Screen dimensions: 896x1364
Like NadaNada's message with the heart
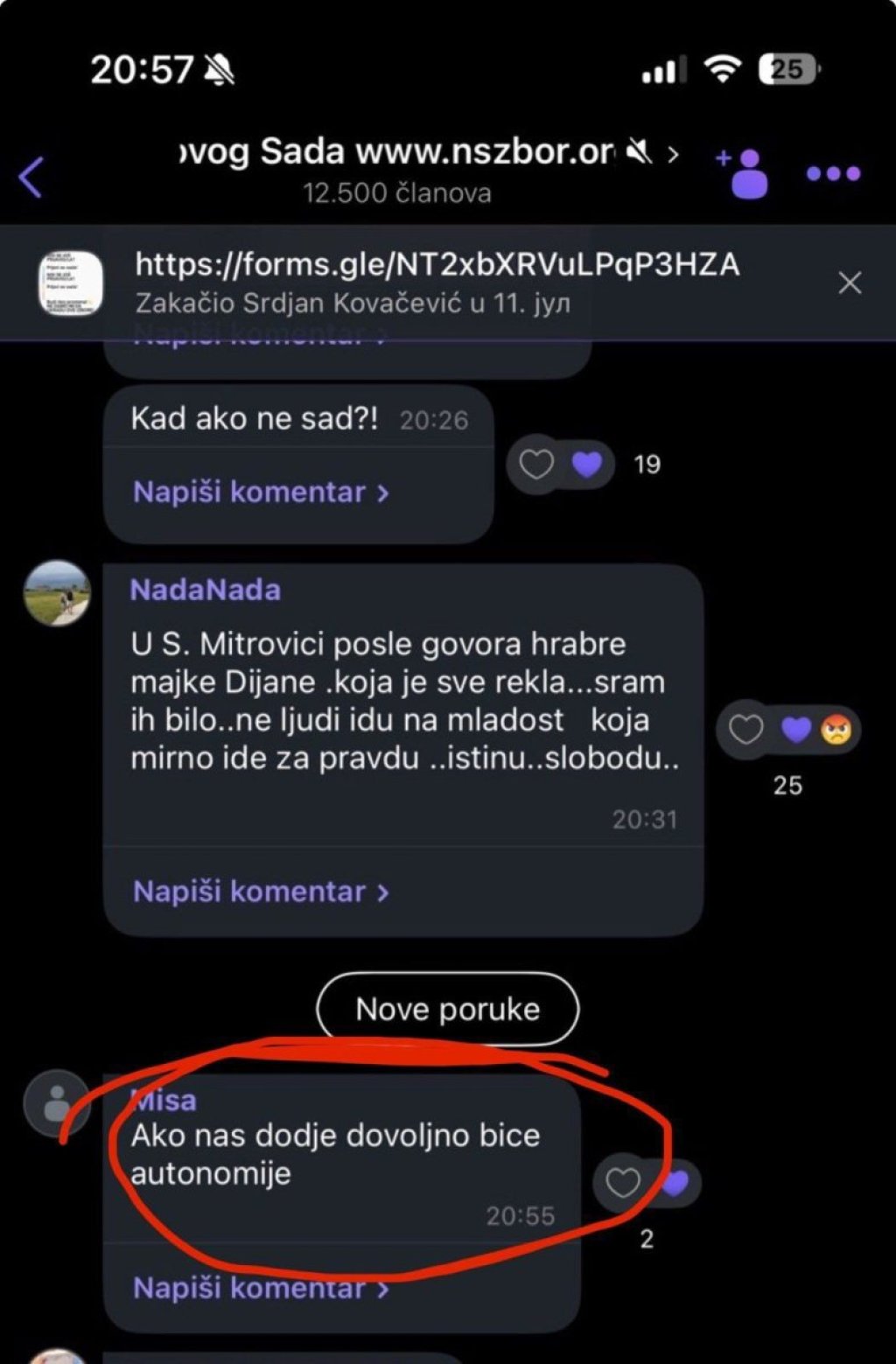click(x=746, y=729)
